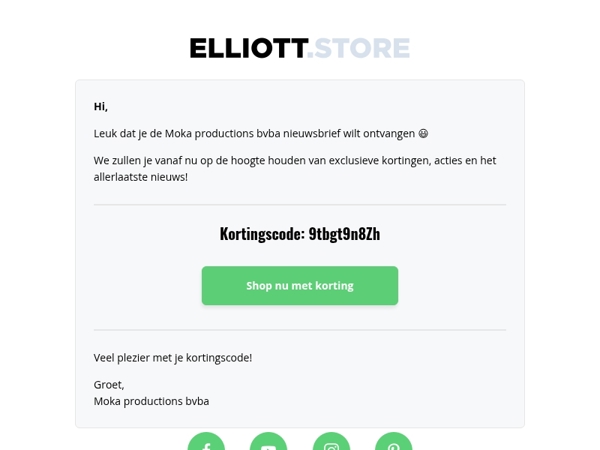
Task: Tap the Shop nu met korting button
Action: click(300, 286)
